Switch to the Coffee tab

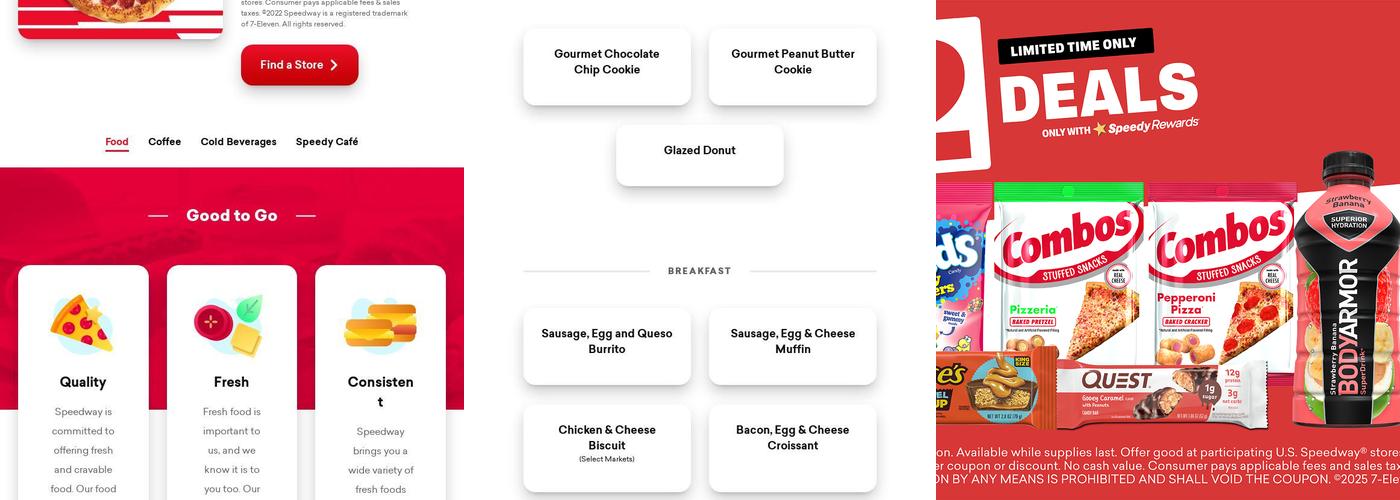tap(164, 142)
